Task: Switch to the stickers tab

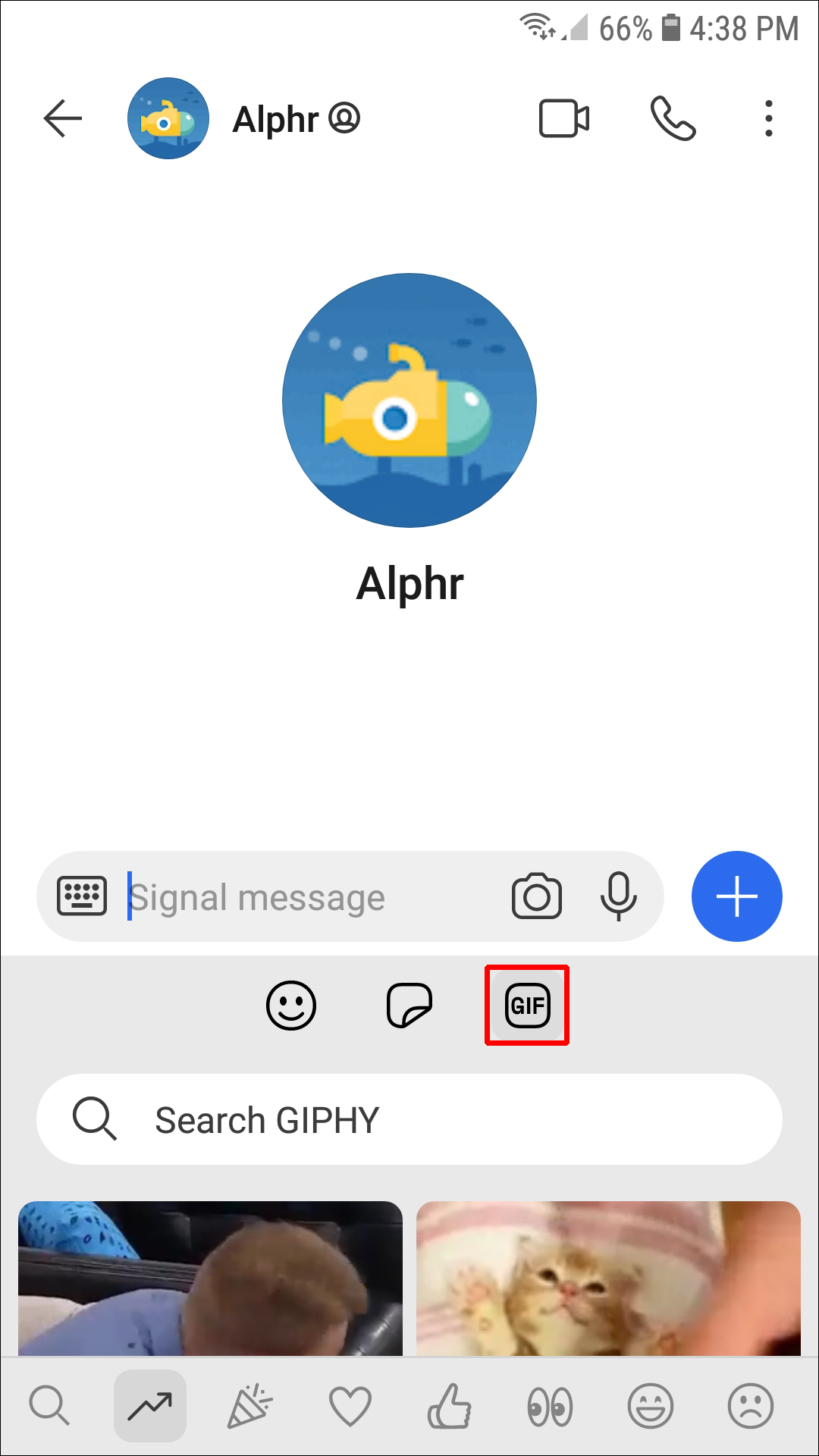Action: click(x=409, y=1006)
